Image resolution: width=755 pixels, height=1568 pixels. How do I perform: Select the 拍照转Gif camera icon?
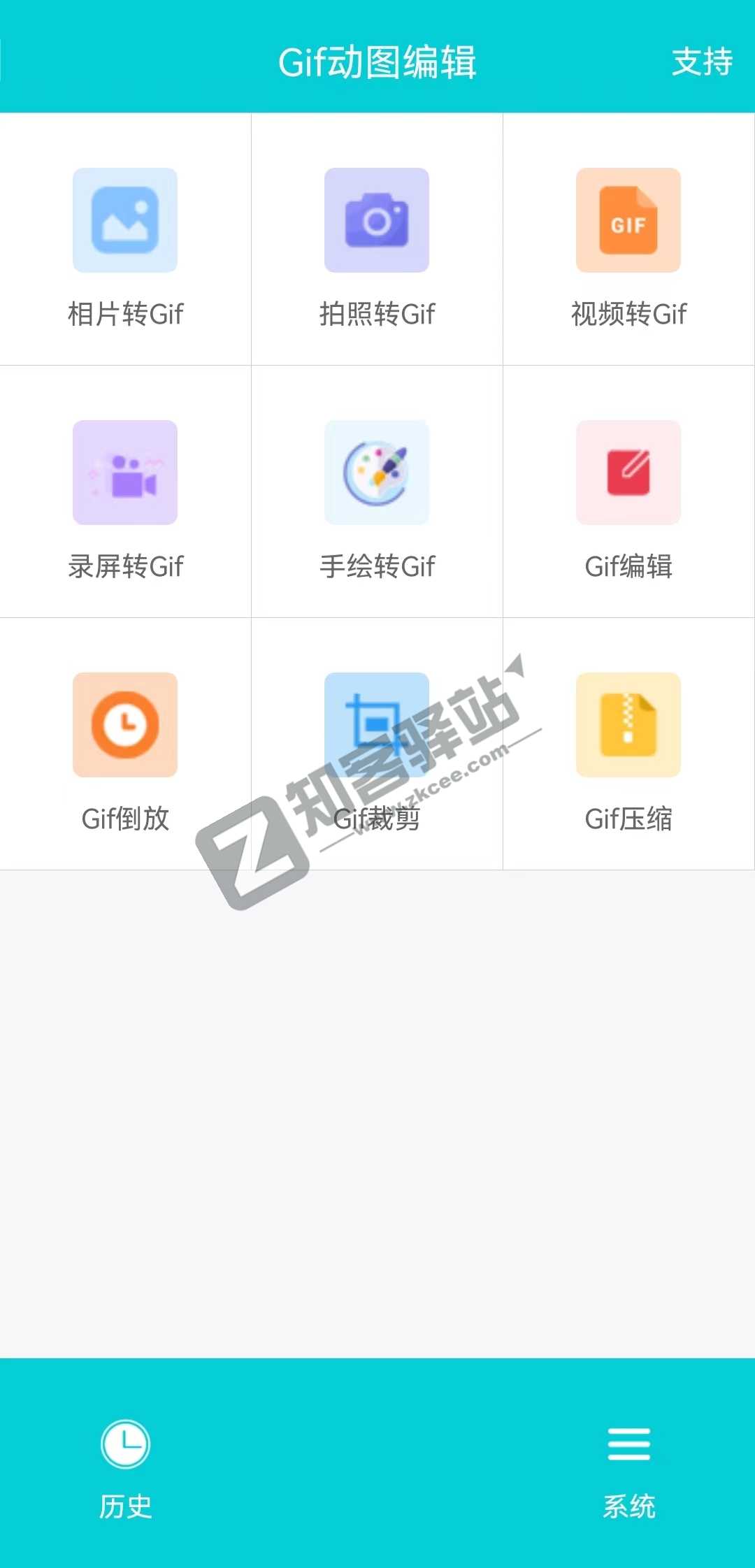[377, 220]
